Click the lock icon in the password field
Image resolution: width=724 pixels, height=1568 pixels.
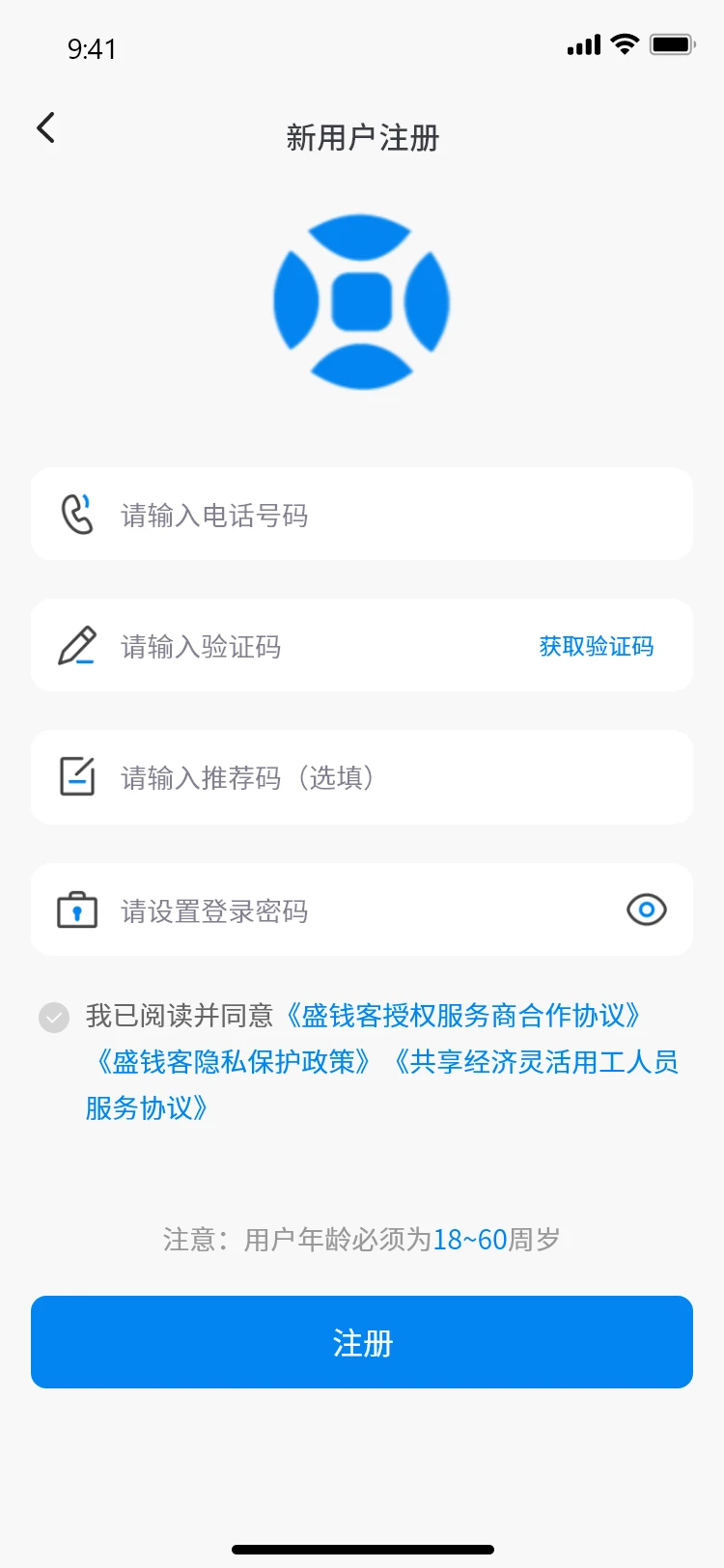tap(79, 909)
